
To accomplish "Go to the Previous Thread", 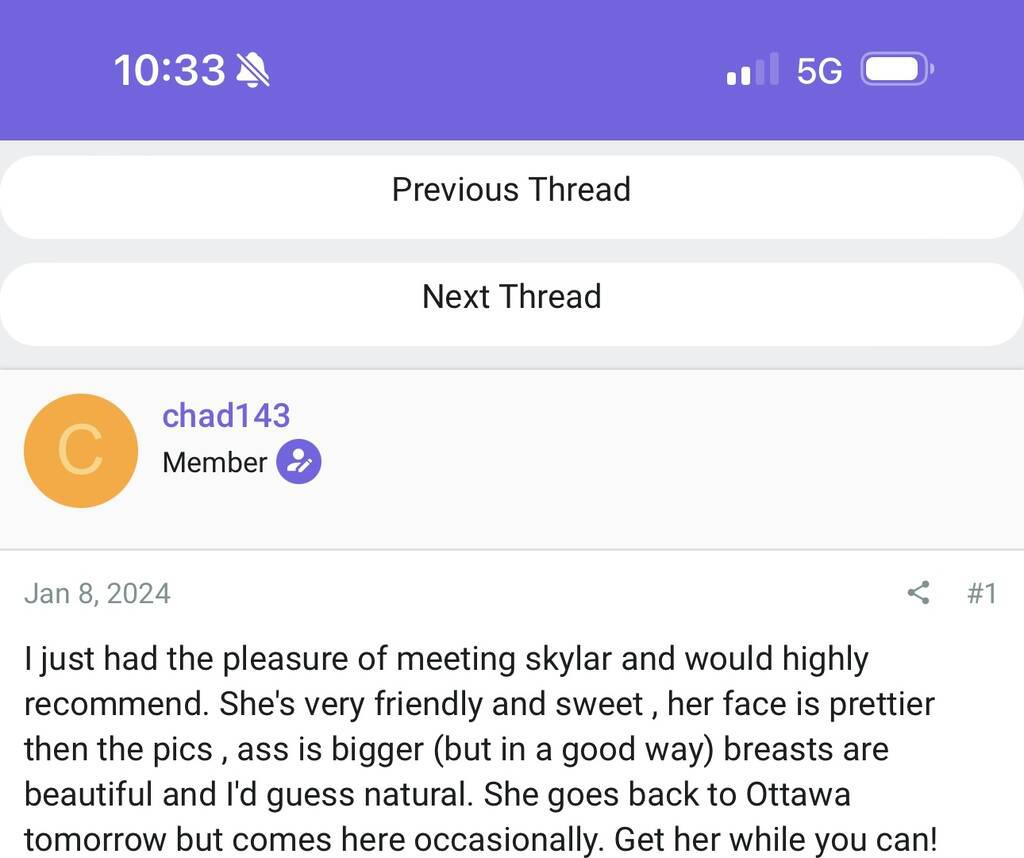I will tap(511, 190).
